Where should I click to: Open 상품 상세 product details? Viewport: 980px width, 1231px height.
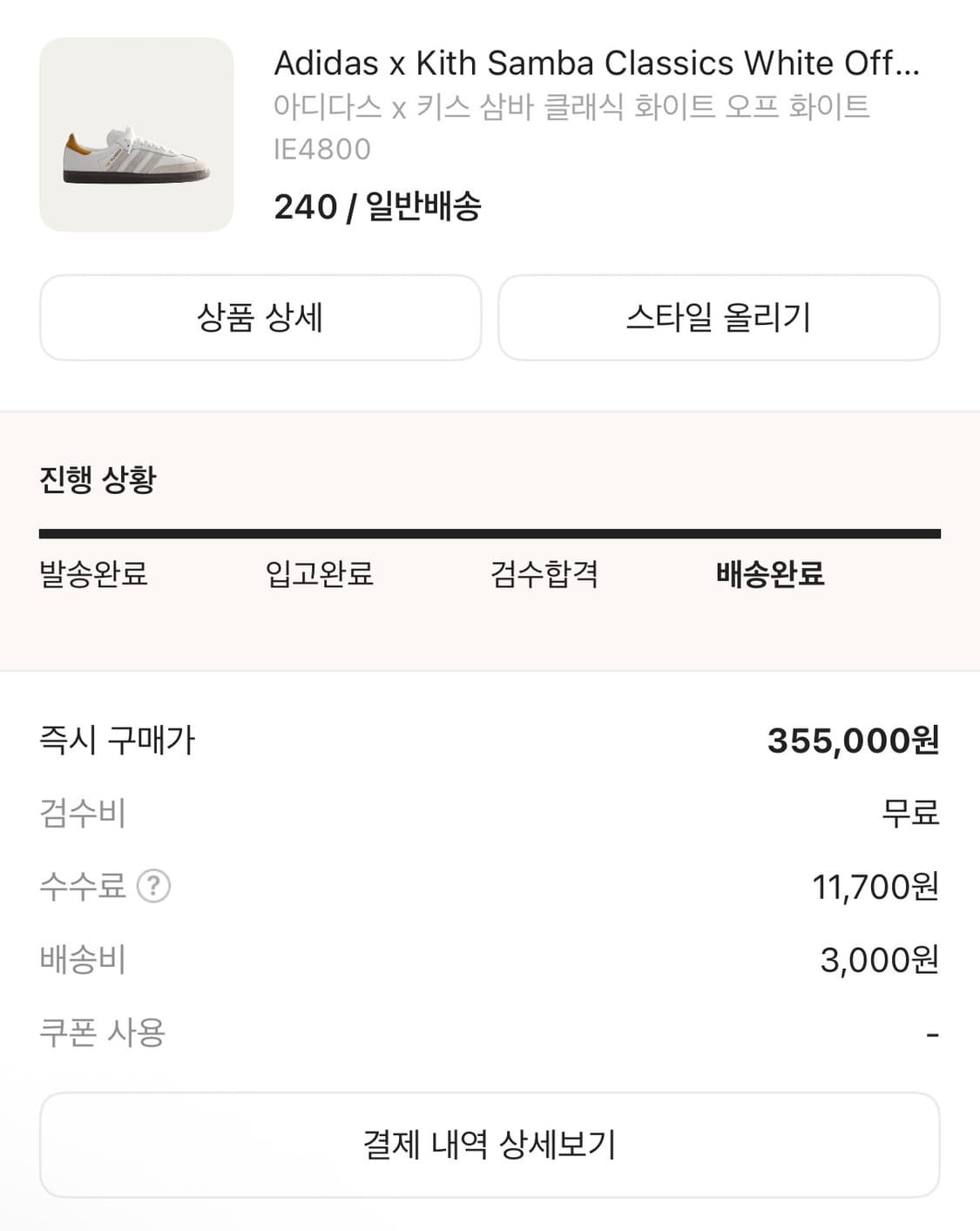(259, 317)
